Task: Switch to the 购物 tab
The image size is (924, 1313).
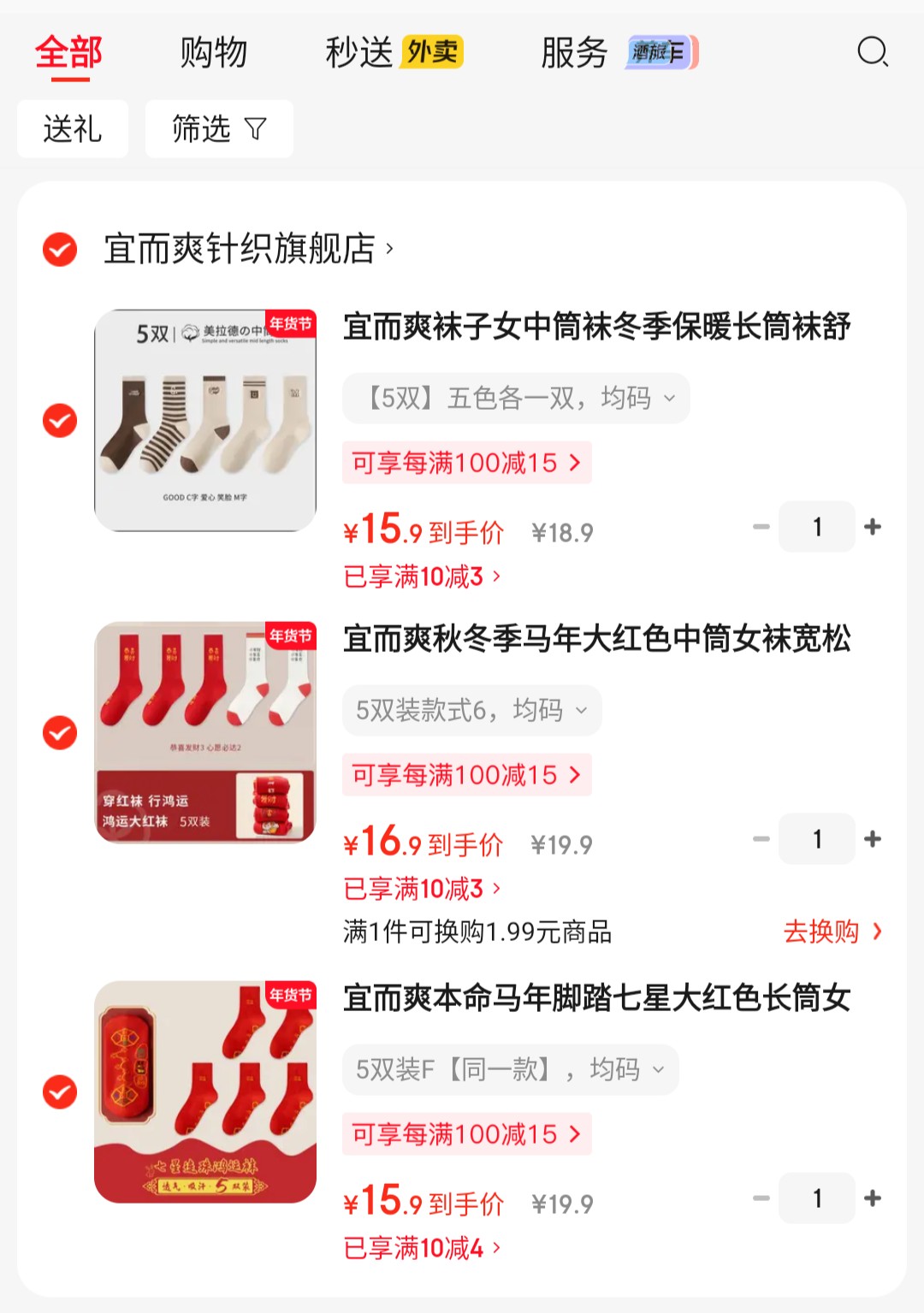Action: click(x=214, y=52)
